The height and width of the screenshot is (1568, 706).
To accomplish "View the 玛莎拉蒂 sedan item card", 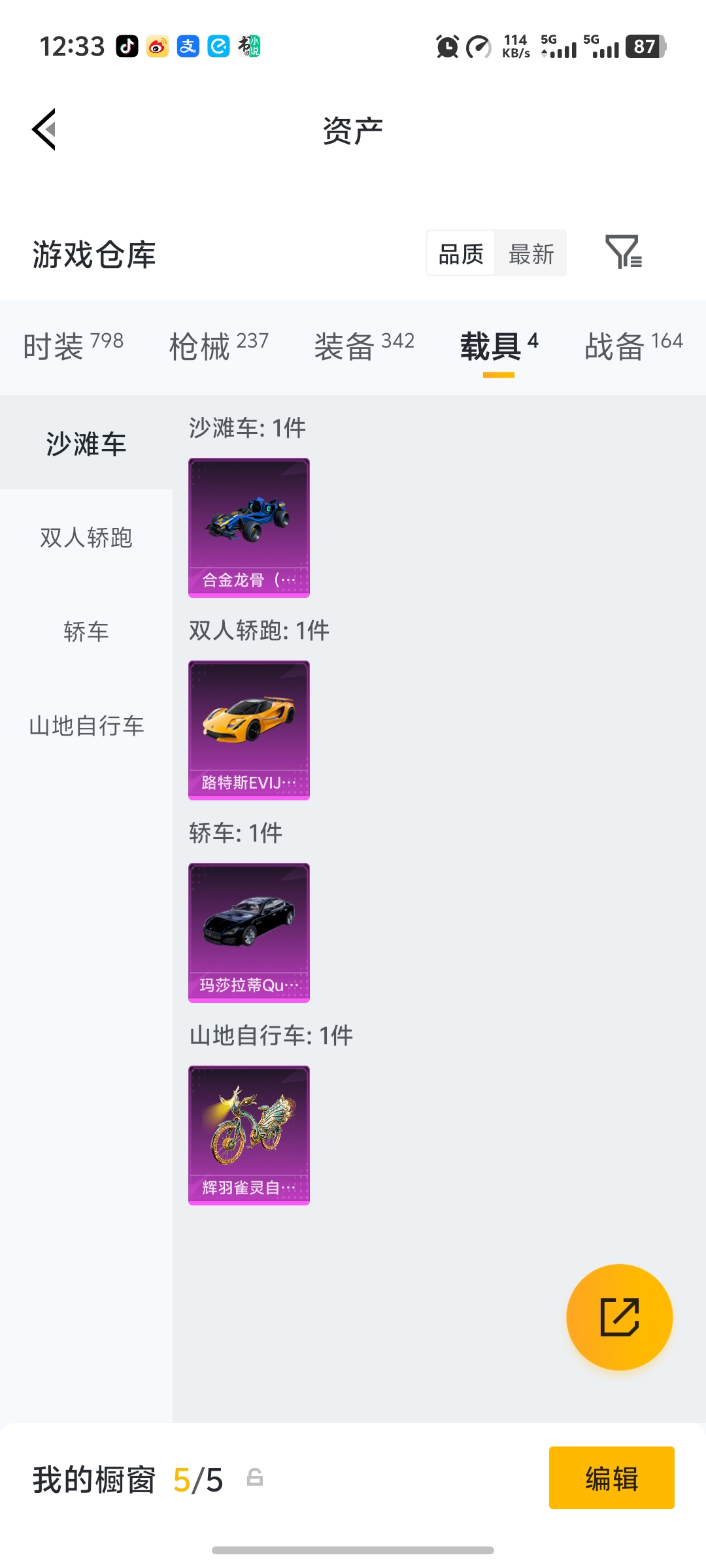I will click(x=248, y=934).
